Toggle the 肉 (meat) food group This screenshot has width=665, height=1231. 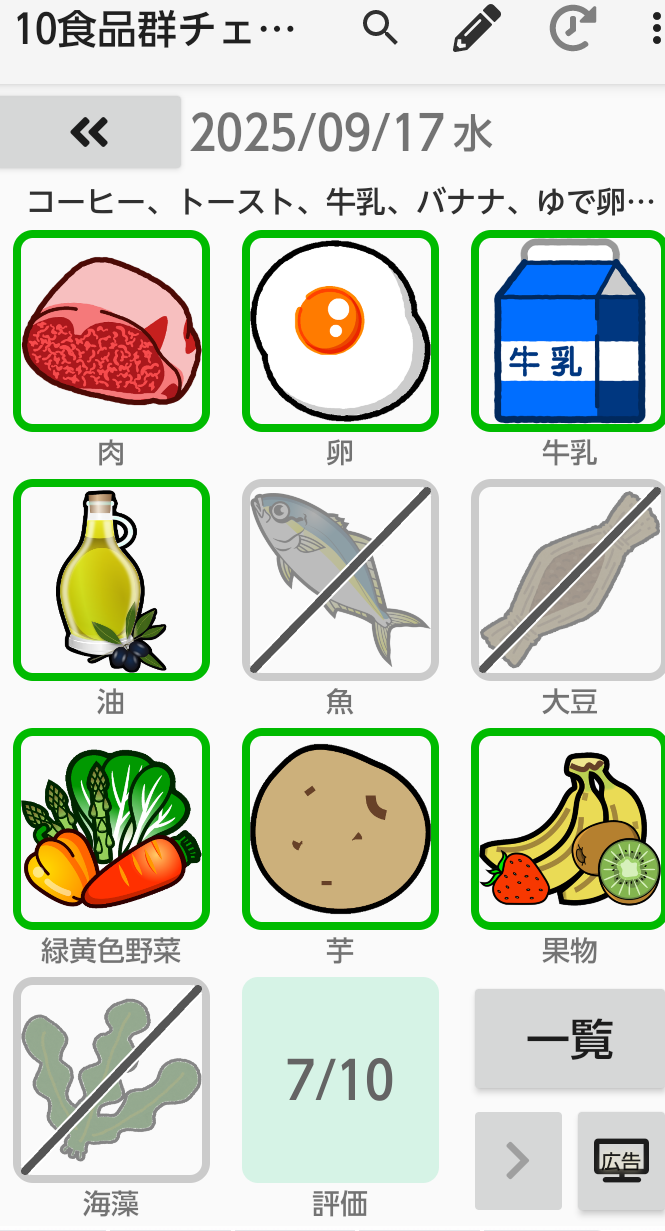(111, 330)
